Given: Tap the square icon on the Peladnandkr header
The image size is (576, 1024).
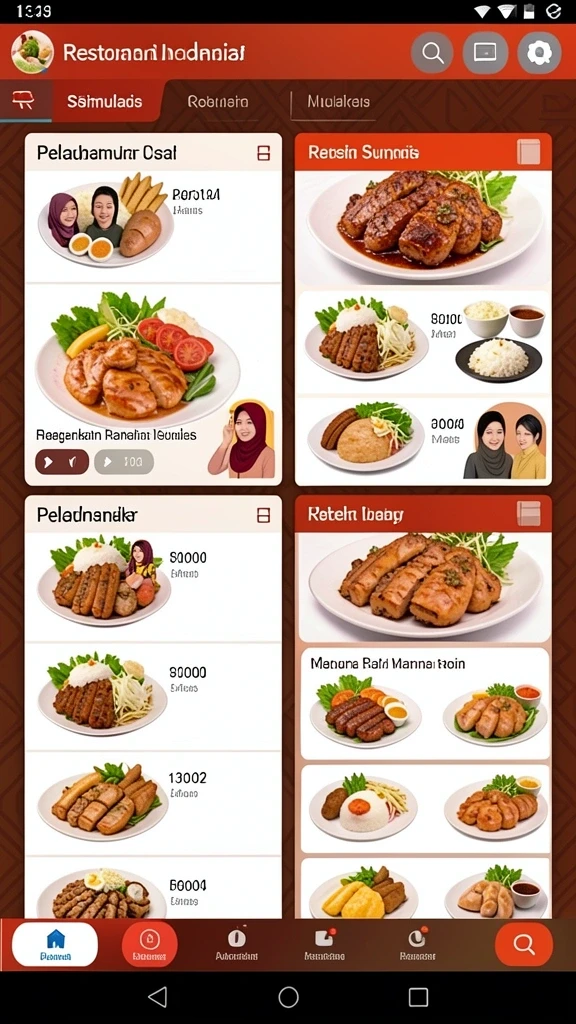Looking at the screenshot, I should pos(263,515).
